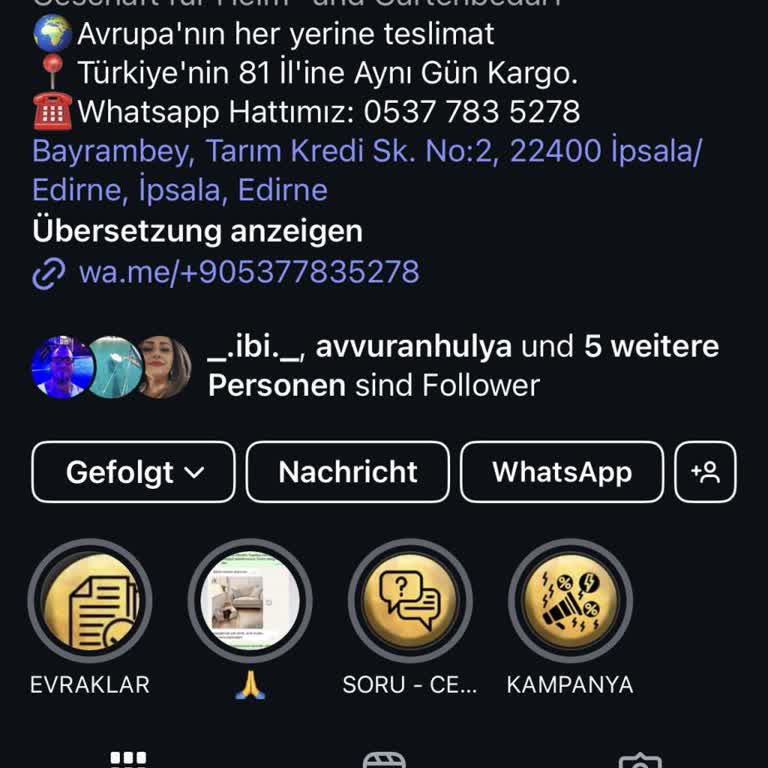
Task: View the SORU - CE... highlight
Action: (410, 601)
